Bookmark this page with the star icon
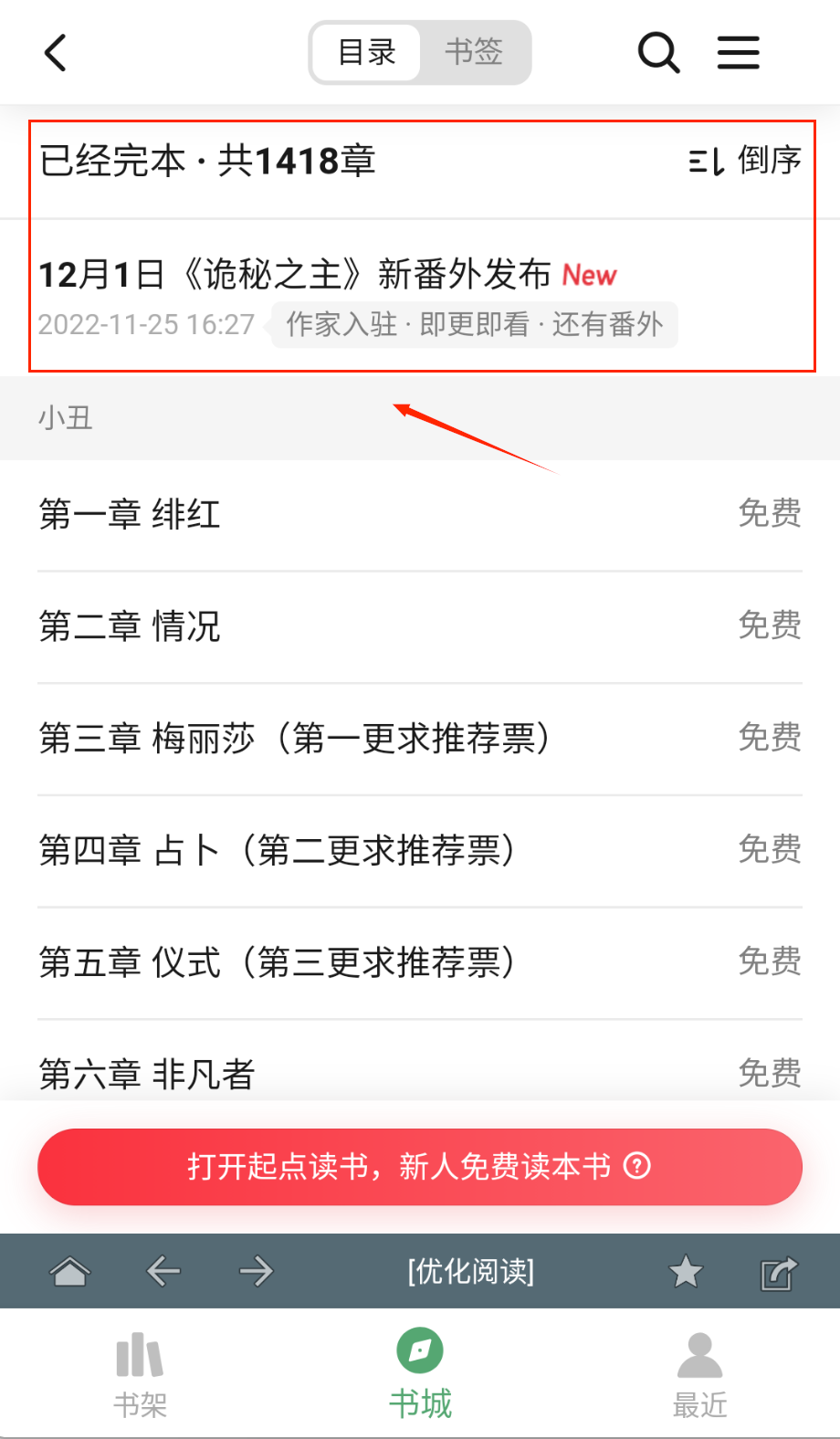840x1439 pixels. point(686,1271)
